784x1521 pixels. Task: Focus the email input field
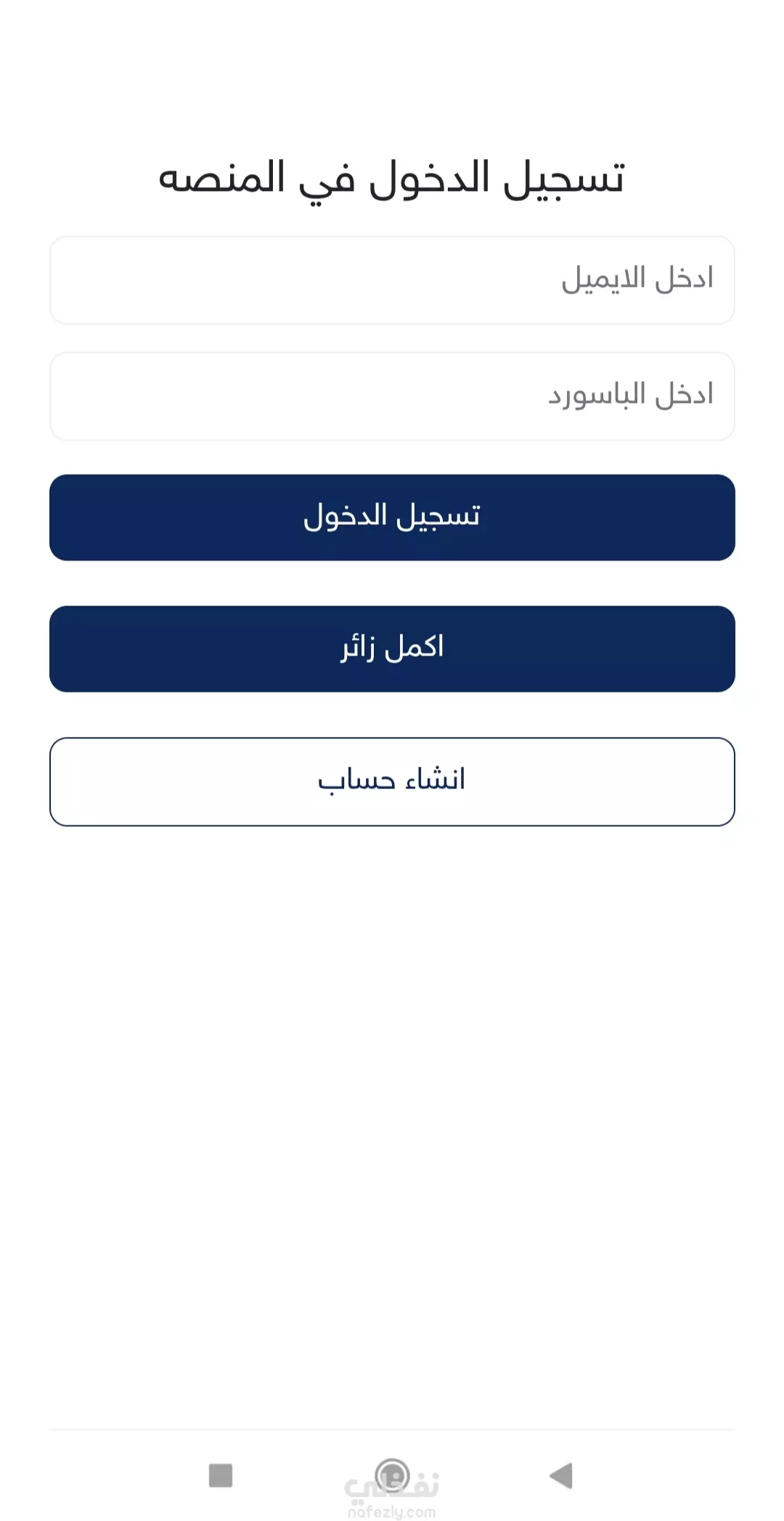coord(392,280)
